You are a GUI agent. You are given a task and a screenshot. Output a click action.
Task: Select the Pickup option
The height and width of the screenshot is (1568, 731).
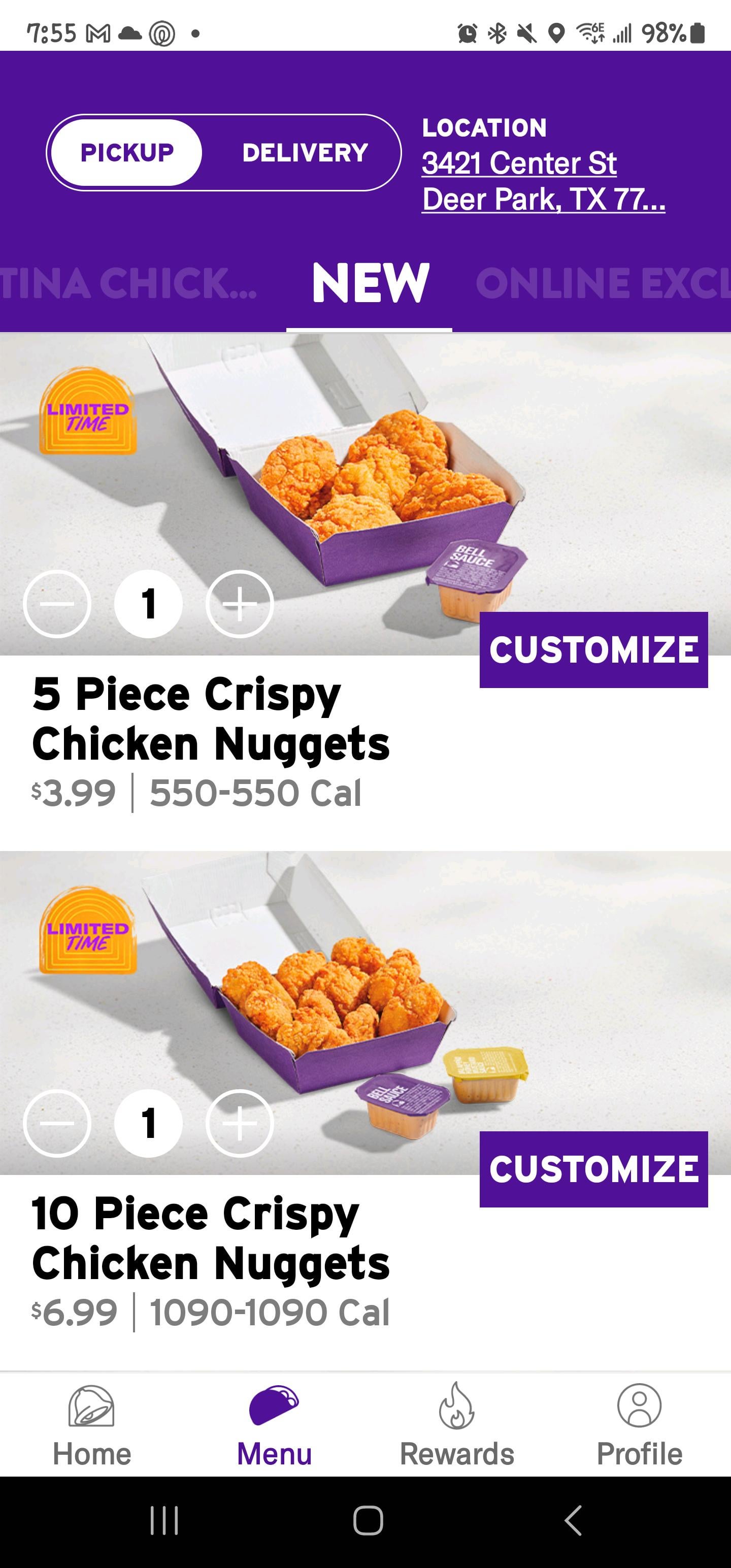pos(126,152)
